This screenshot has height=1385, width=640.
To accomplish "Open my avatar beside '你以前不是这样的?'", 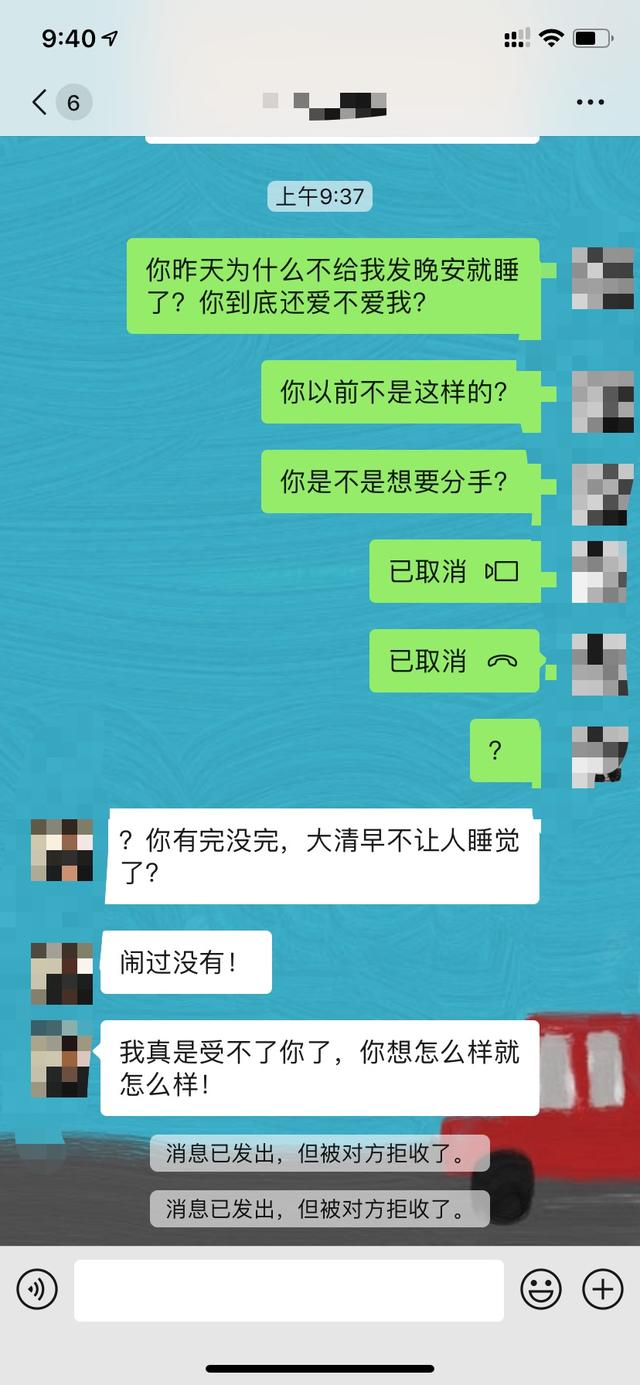I will point(602,402).
